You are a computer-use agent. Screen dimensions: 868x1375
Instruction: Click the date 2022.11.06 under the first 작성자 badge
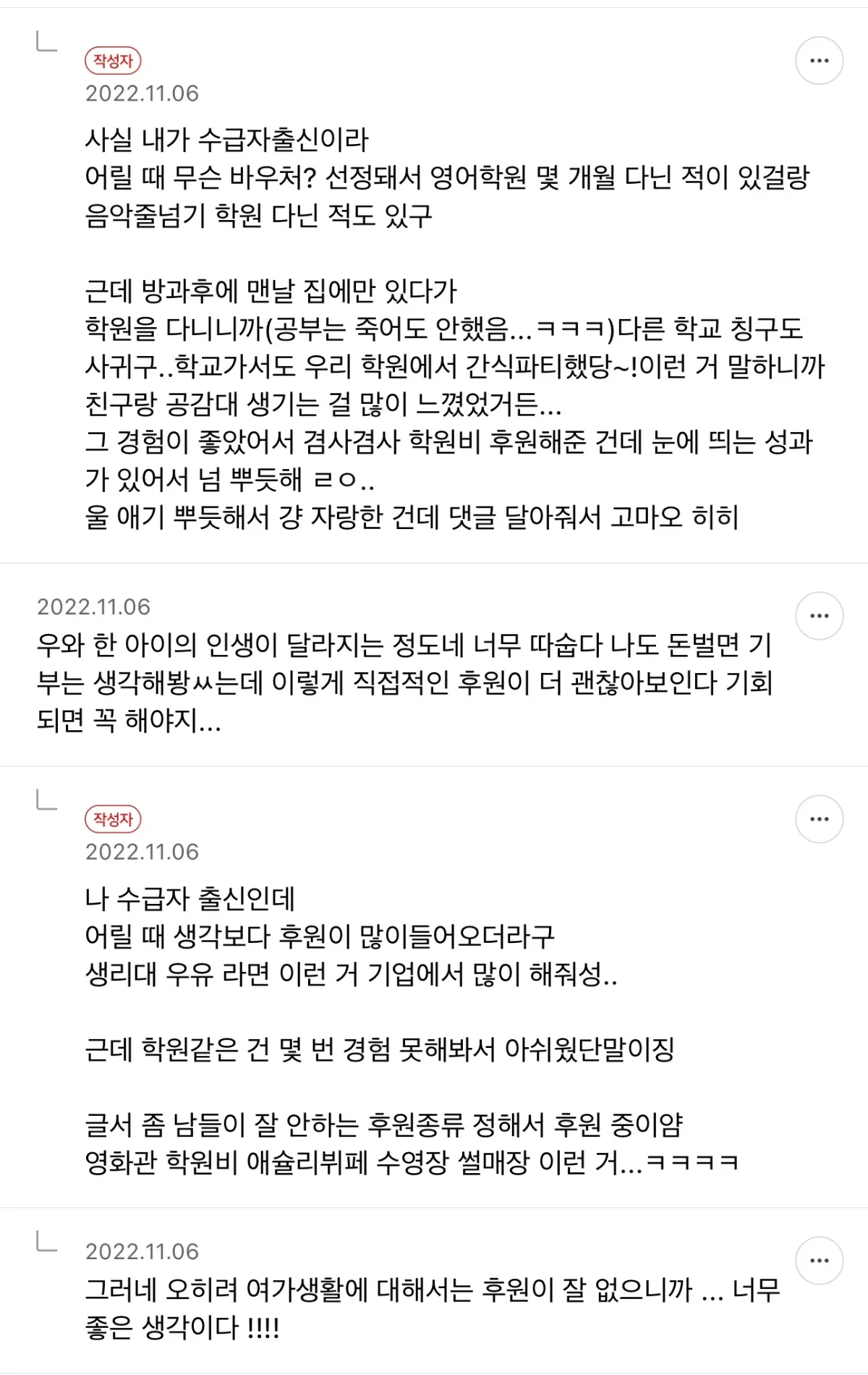(x=142, y=93)
